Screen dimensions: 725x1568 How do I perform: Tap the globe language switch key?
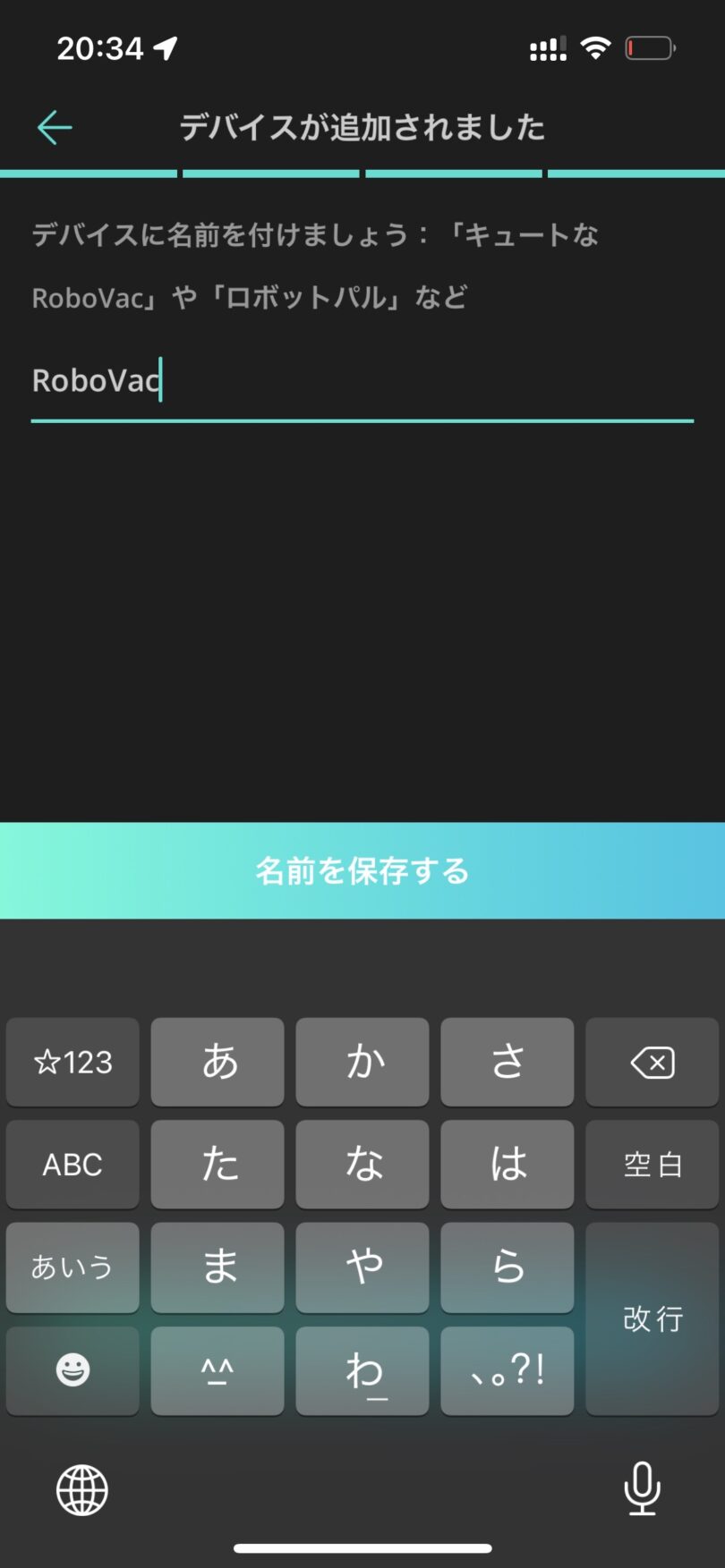(x=82, y=1490)
